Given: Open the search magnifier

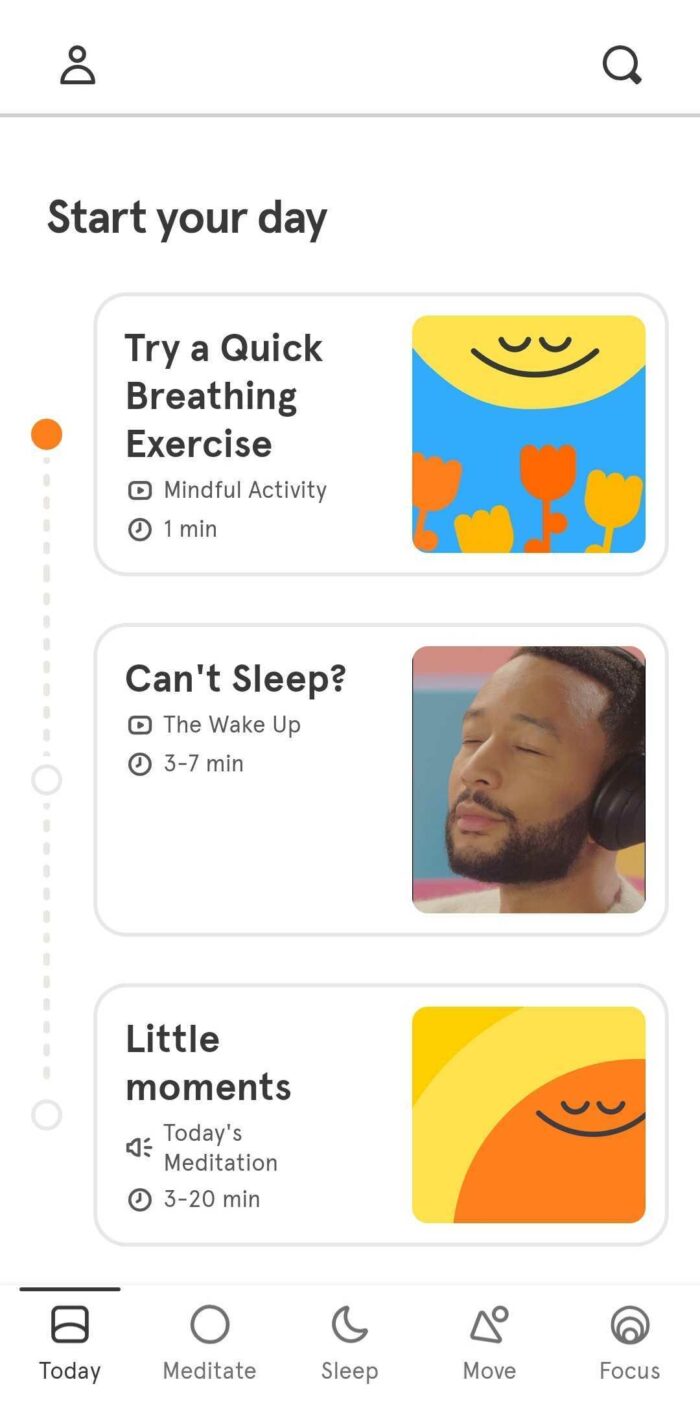Looking at the screenshot, I should click(x=622, y=66).
